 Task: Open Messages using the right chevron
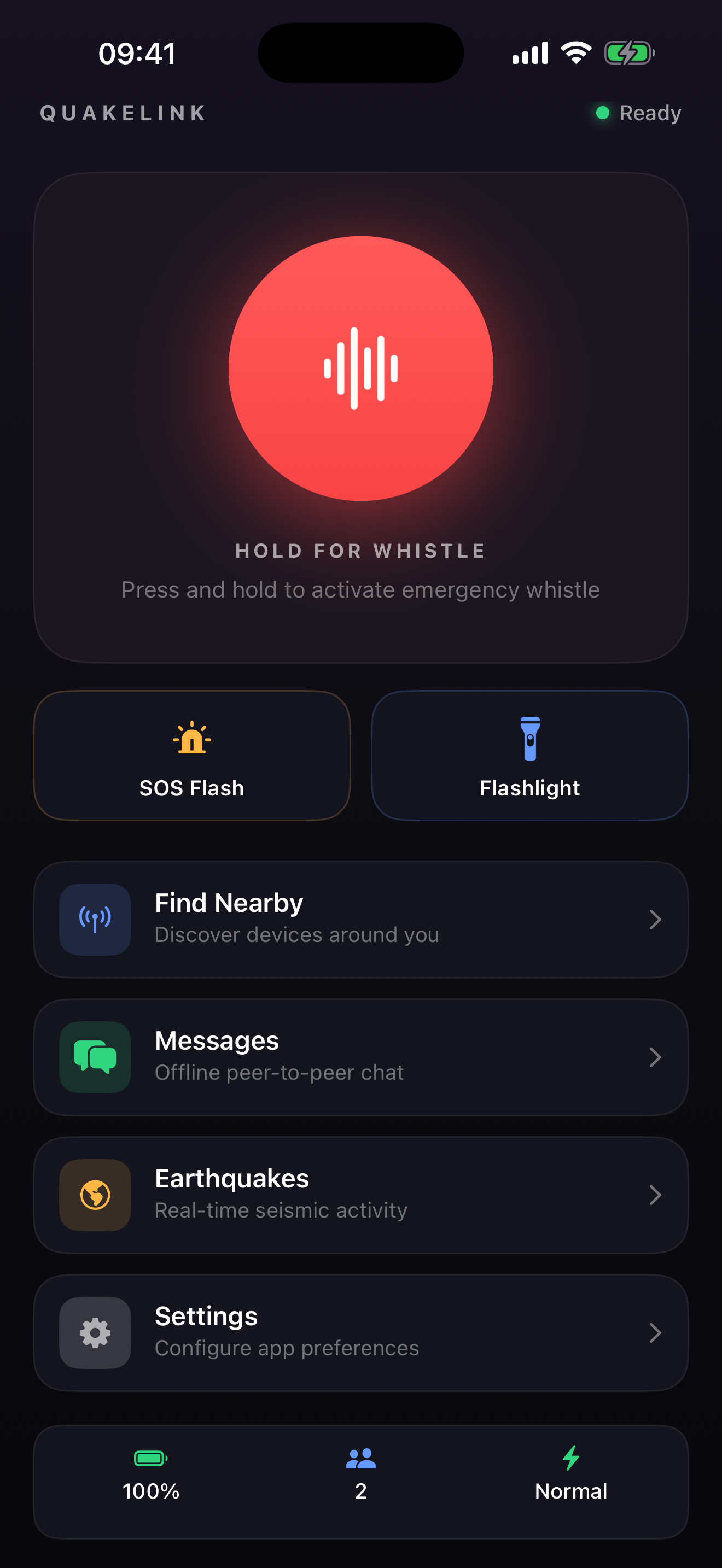point(655,1057)
